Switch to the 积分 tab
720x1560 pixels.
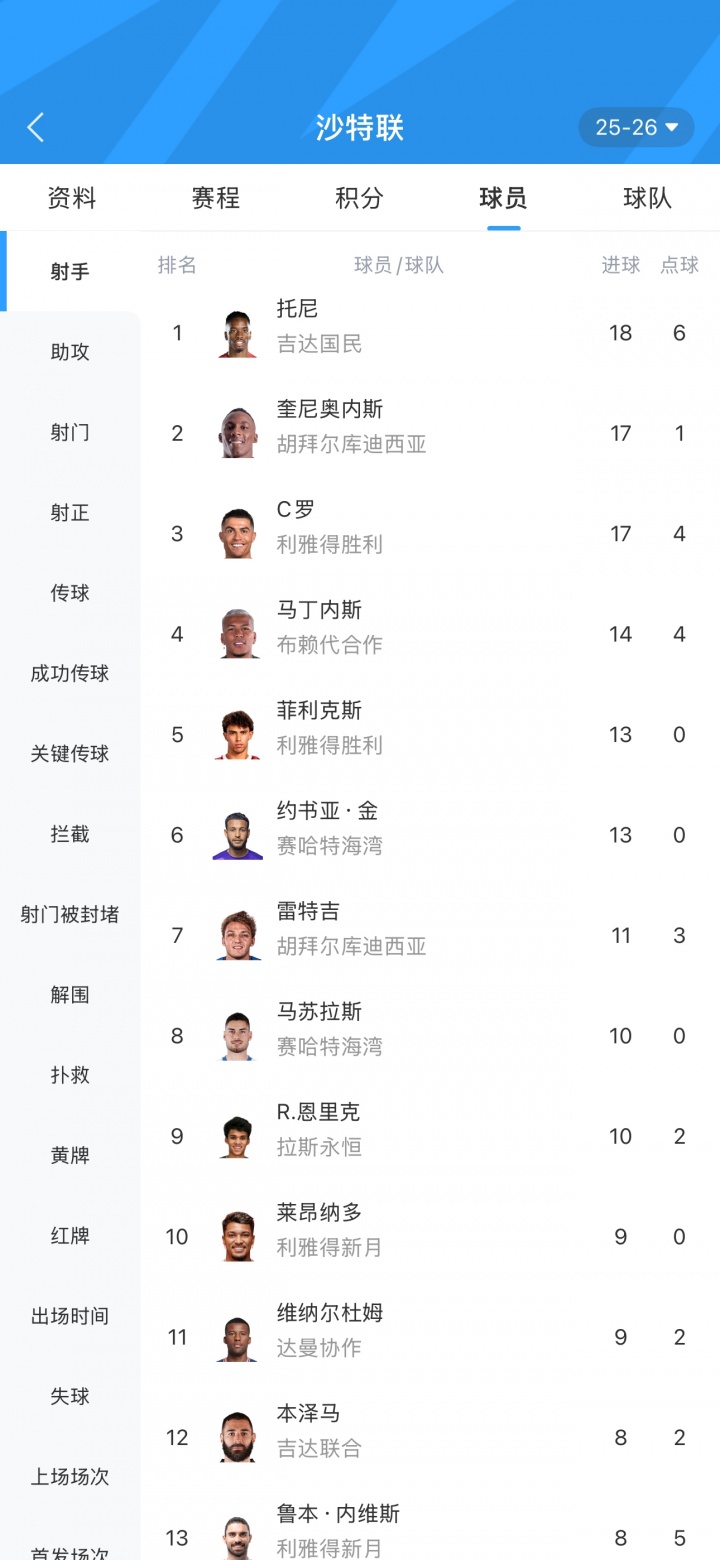[x=359, y=198]
